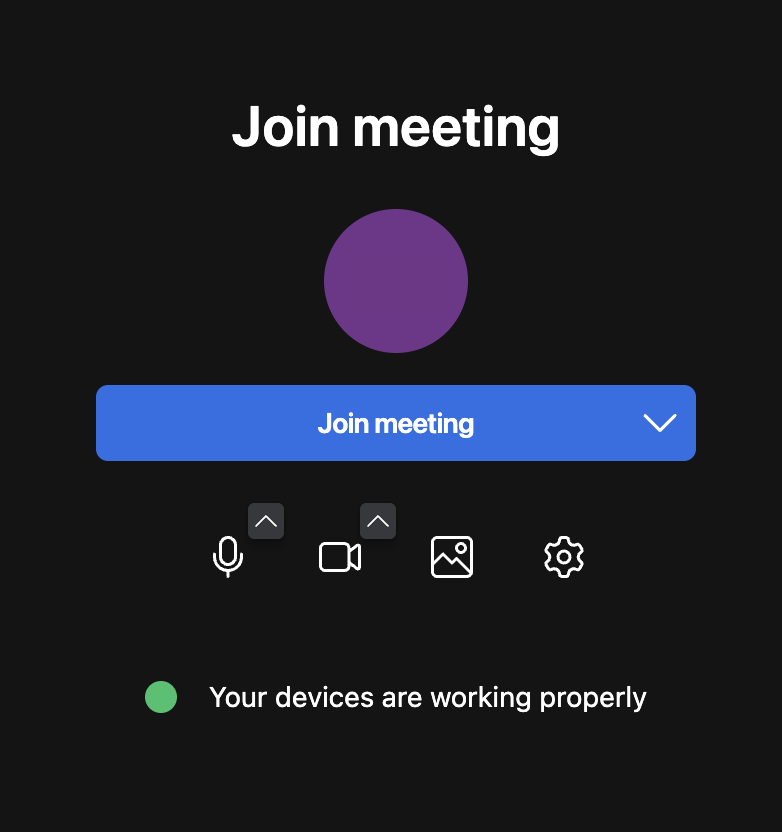The width and height of the screenshot is (782, 832).
Task: Mute the microphone
Action: [228, 557]
